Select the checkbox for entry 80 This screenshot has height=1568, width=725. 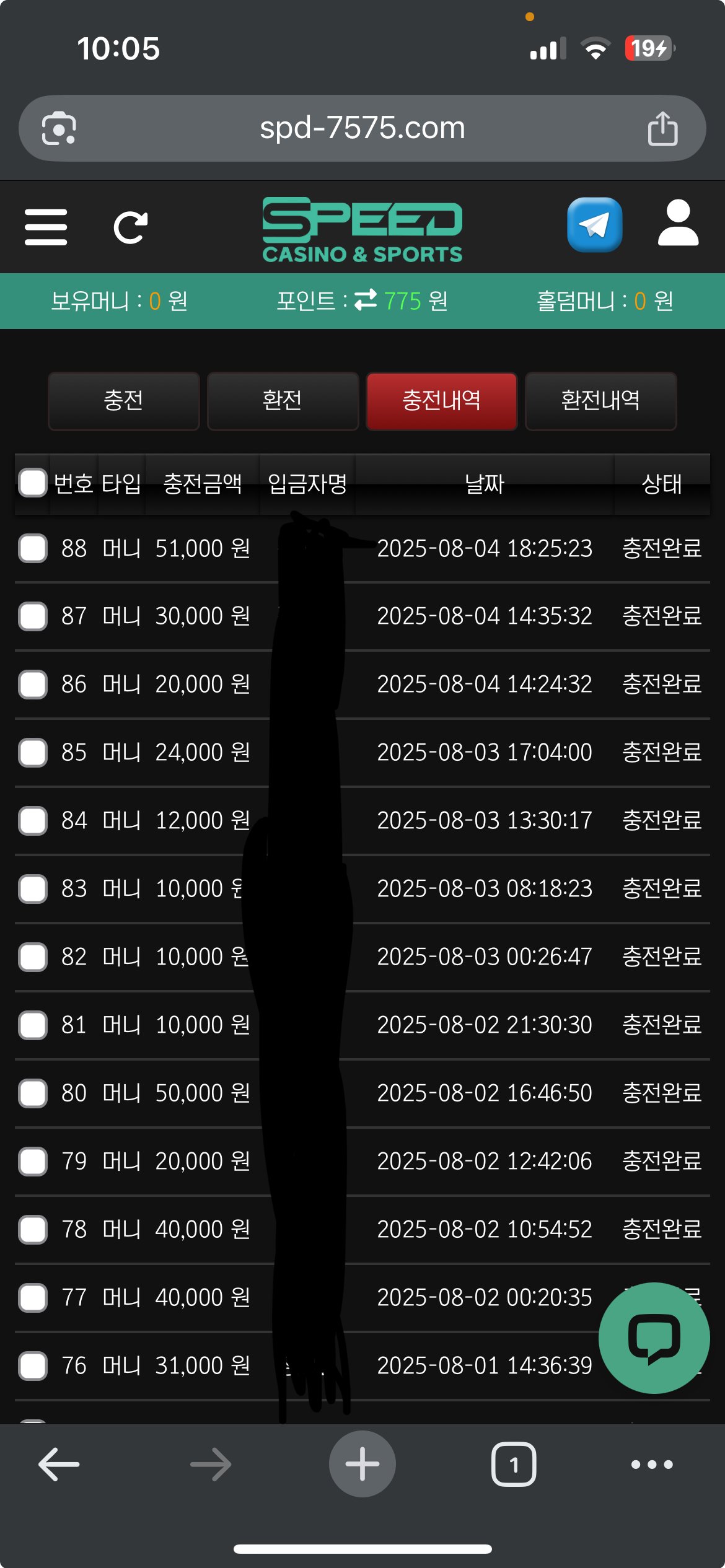[33, 1093]
